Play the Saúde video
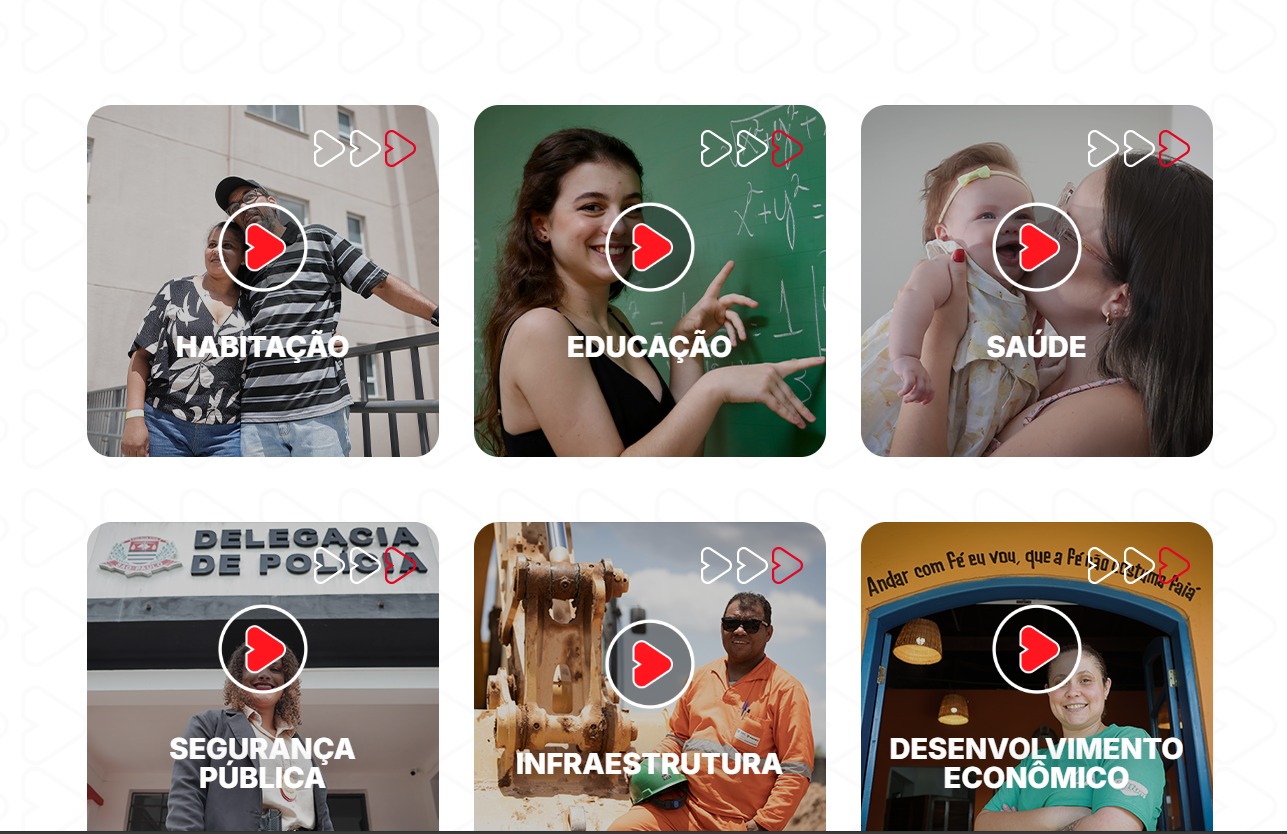Image resolution: width=1287 pixels, height=834 pixels. tap(1037, 247)
